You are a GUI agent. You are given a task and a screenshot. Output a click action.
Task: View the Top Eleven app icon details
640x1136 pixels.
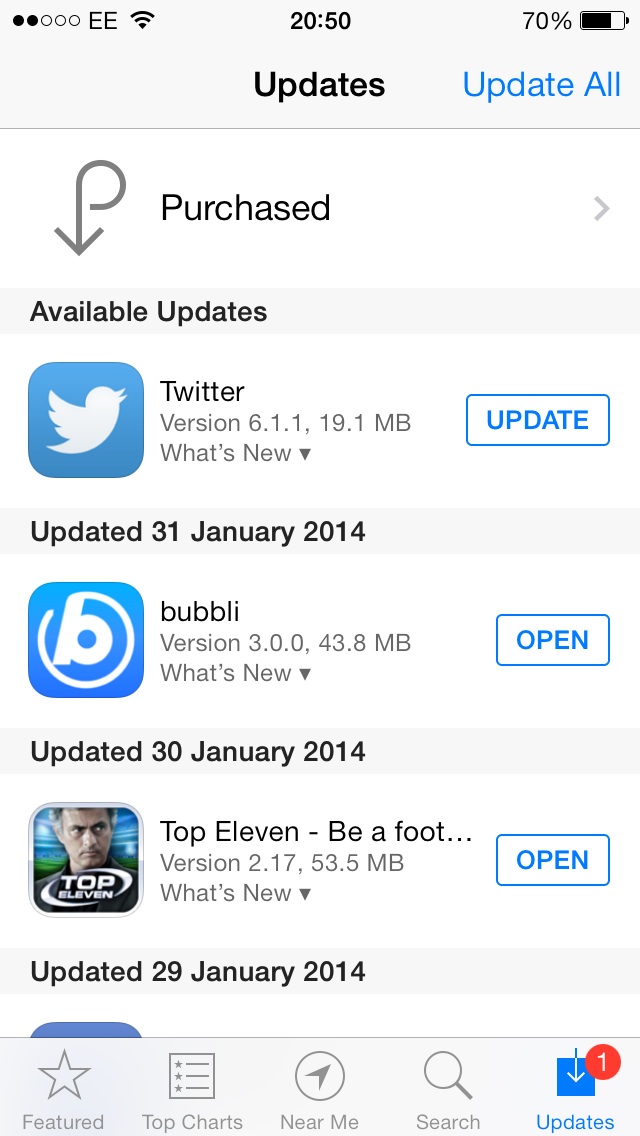pos(86,860)
